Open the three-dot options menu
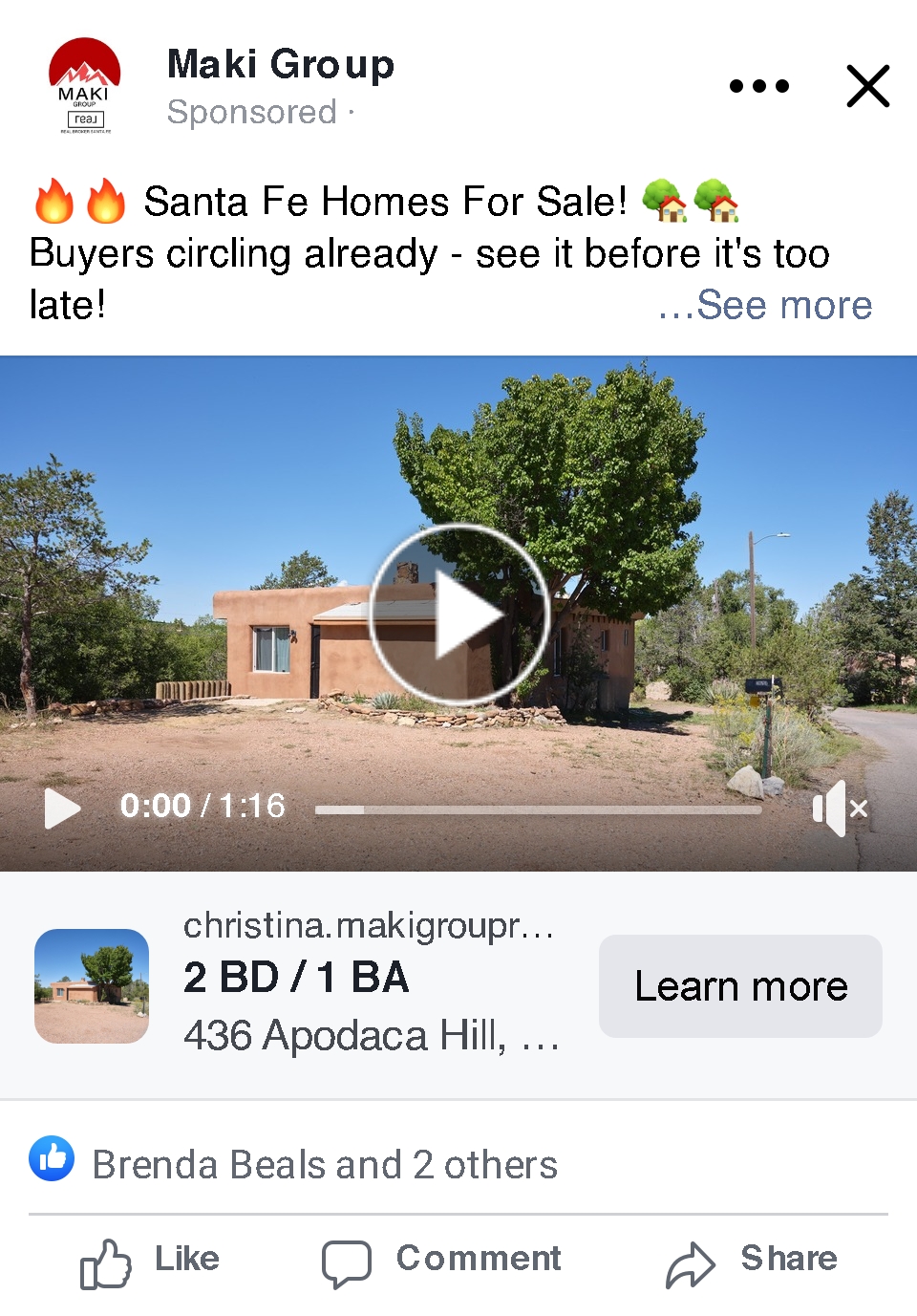The width and height of the screenshot is (917, 1316). (x=758, y=86)
